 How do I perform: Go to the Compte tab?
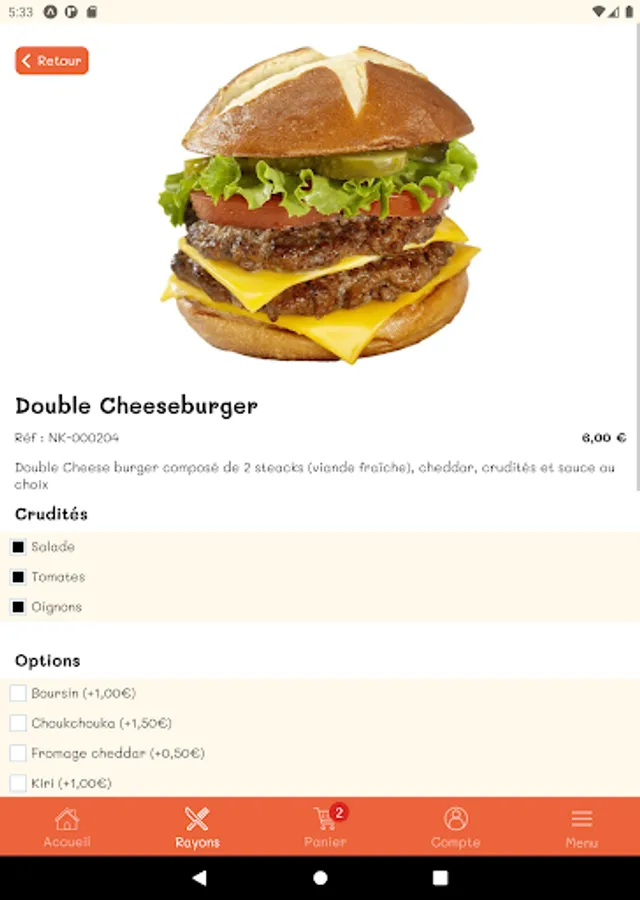456,827
